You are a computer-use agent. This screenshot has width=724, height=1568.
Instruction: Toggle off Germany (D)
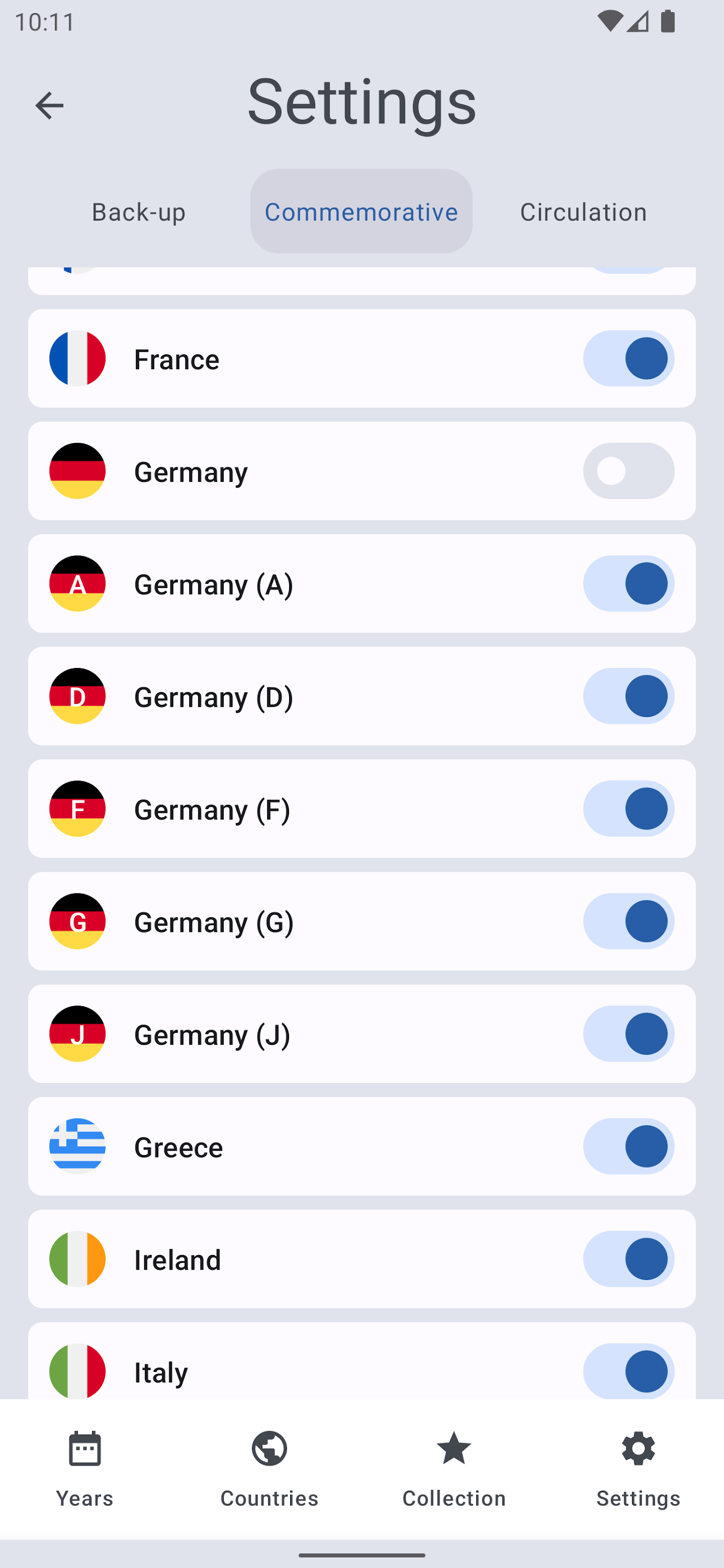coord(628,696)
